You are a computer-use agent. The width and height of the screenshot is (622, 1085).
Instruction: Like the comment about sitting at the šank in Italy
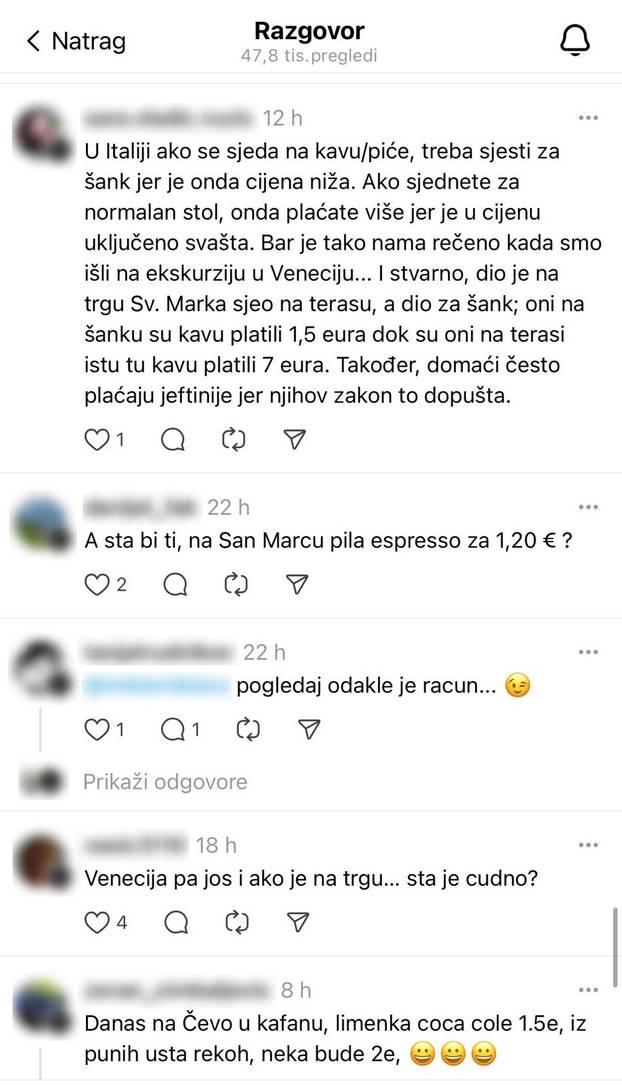[96, 439]
